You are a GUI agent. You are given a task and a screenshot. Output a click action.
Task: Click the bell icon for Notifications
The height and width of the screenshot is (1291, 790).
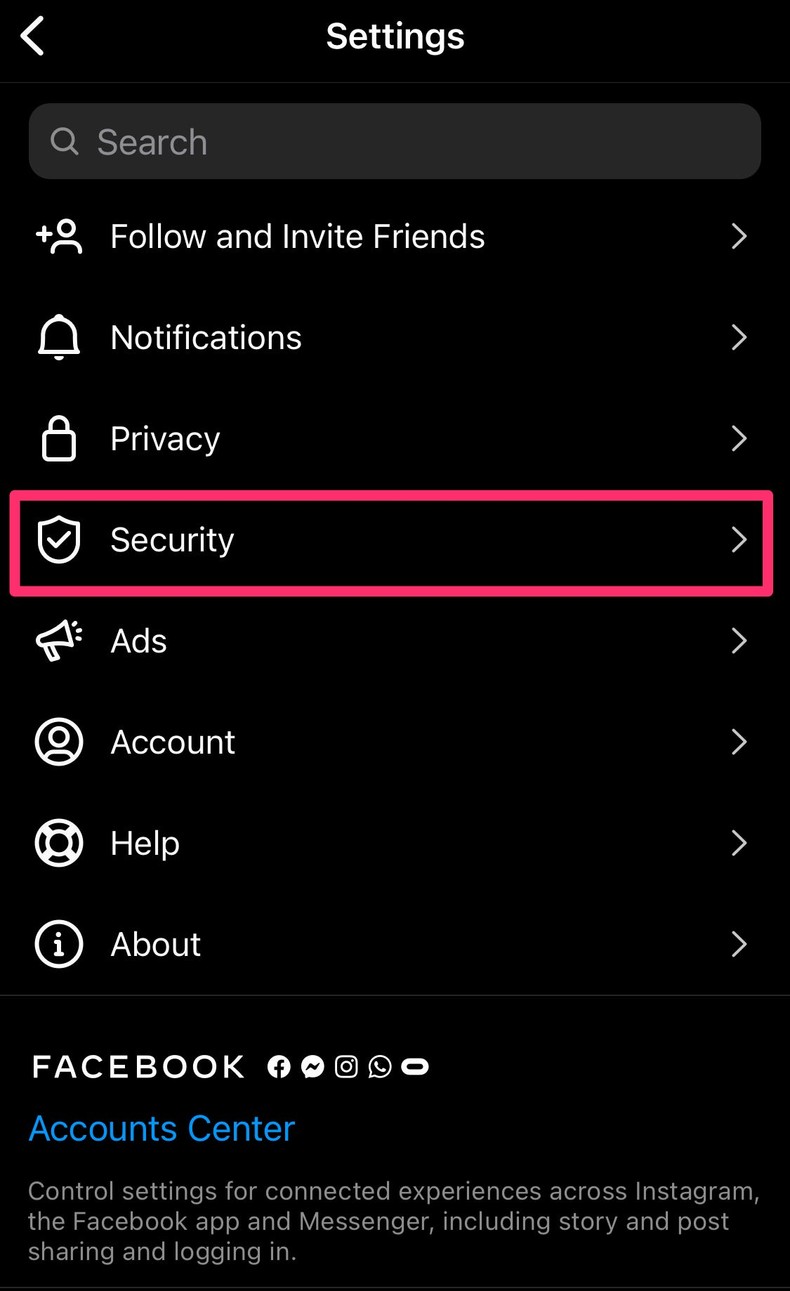[x=58, y=337]
